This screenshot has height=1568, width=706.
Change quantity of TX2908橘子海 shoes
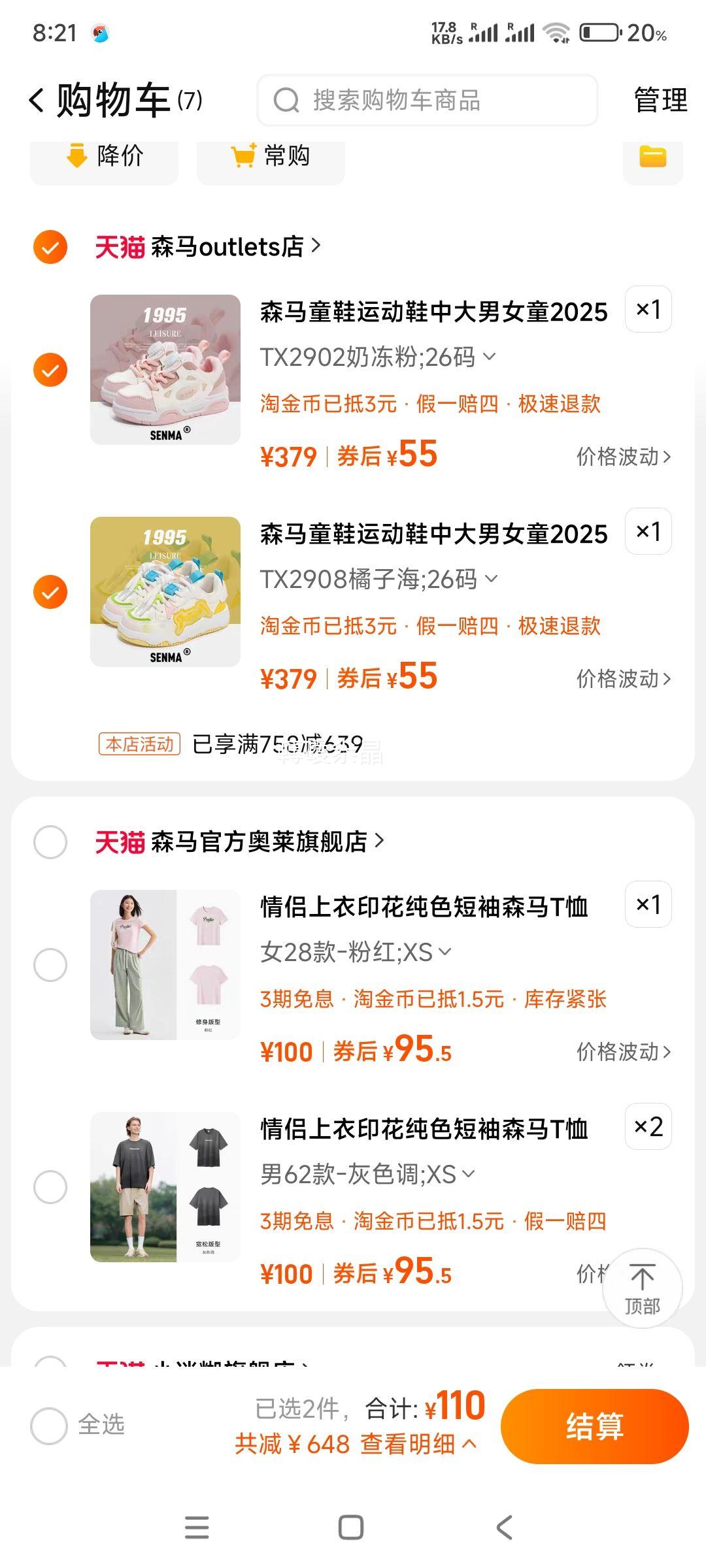pos(648,531)
